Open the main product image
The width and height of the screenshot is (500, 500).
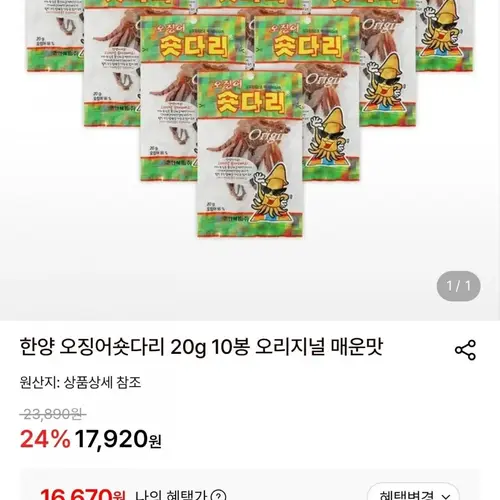tap(250, 160)
